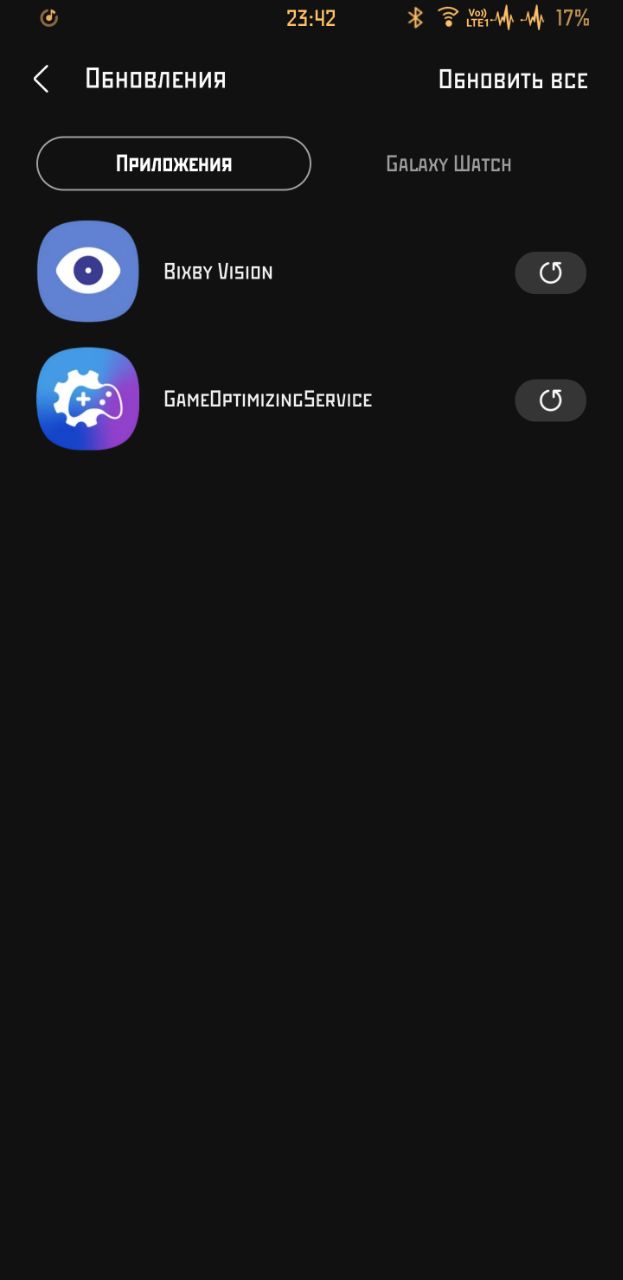Screen dimensions: 623x1280
Task: Go back from the Обновления screen
Action: [41, 79]
